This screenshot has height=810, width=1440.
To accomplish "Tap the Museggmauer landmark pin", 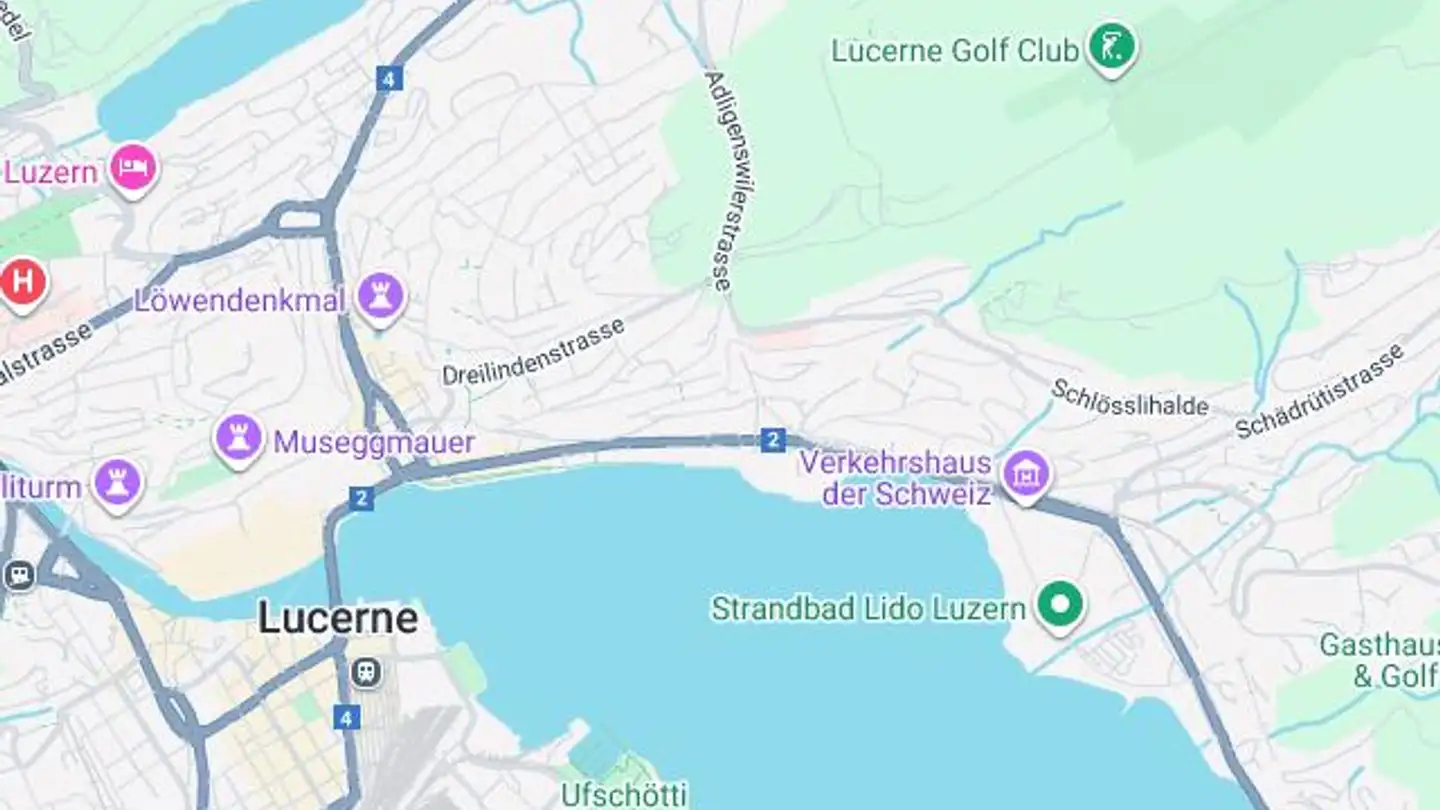I will pos(239,438).
